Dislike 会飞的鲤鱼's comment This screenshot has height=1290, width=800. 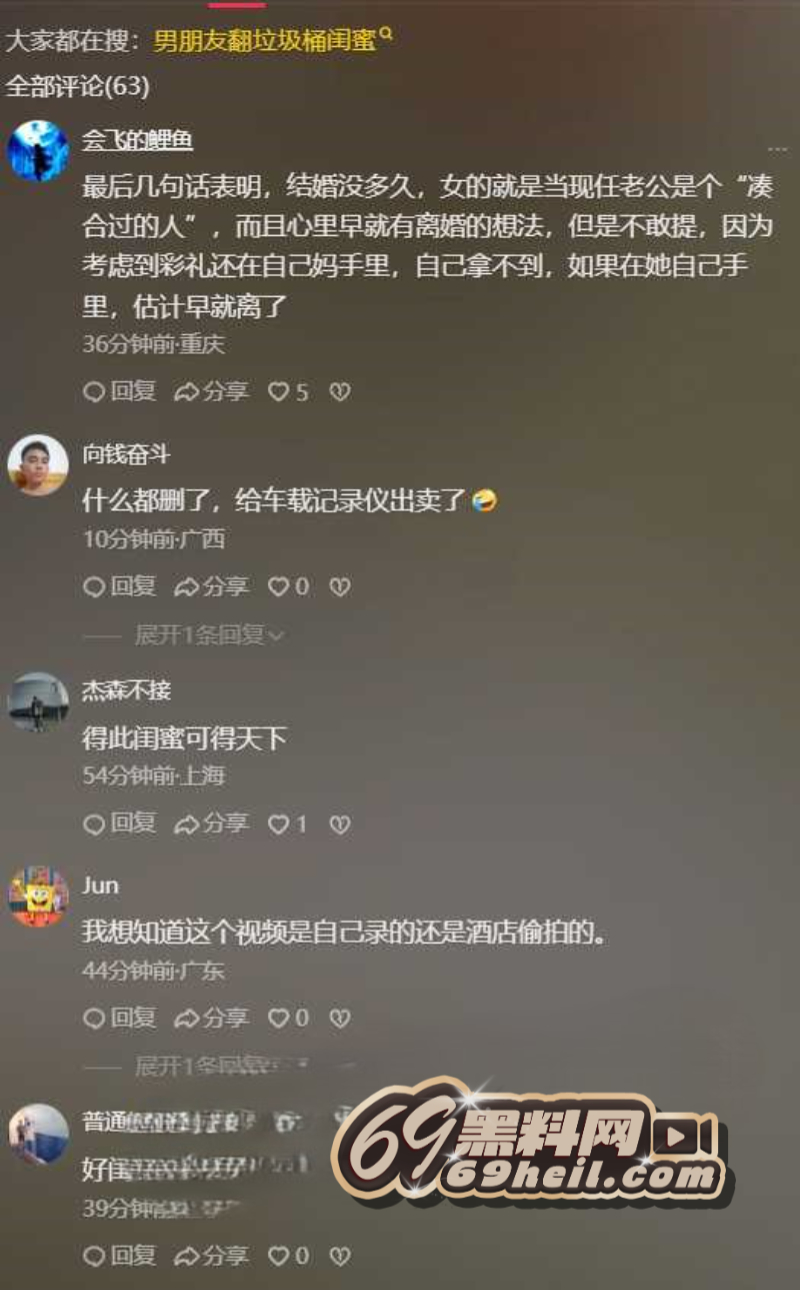tap(340, 393)
